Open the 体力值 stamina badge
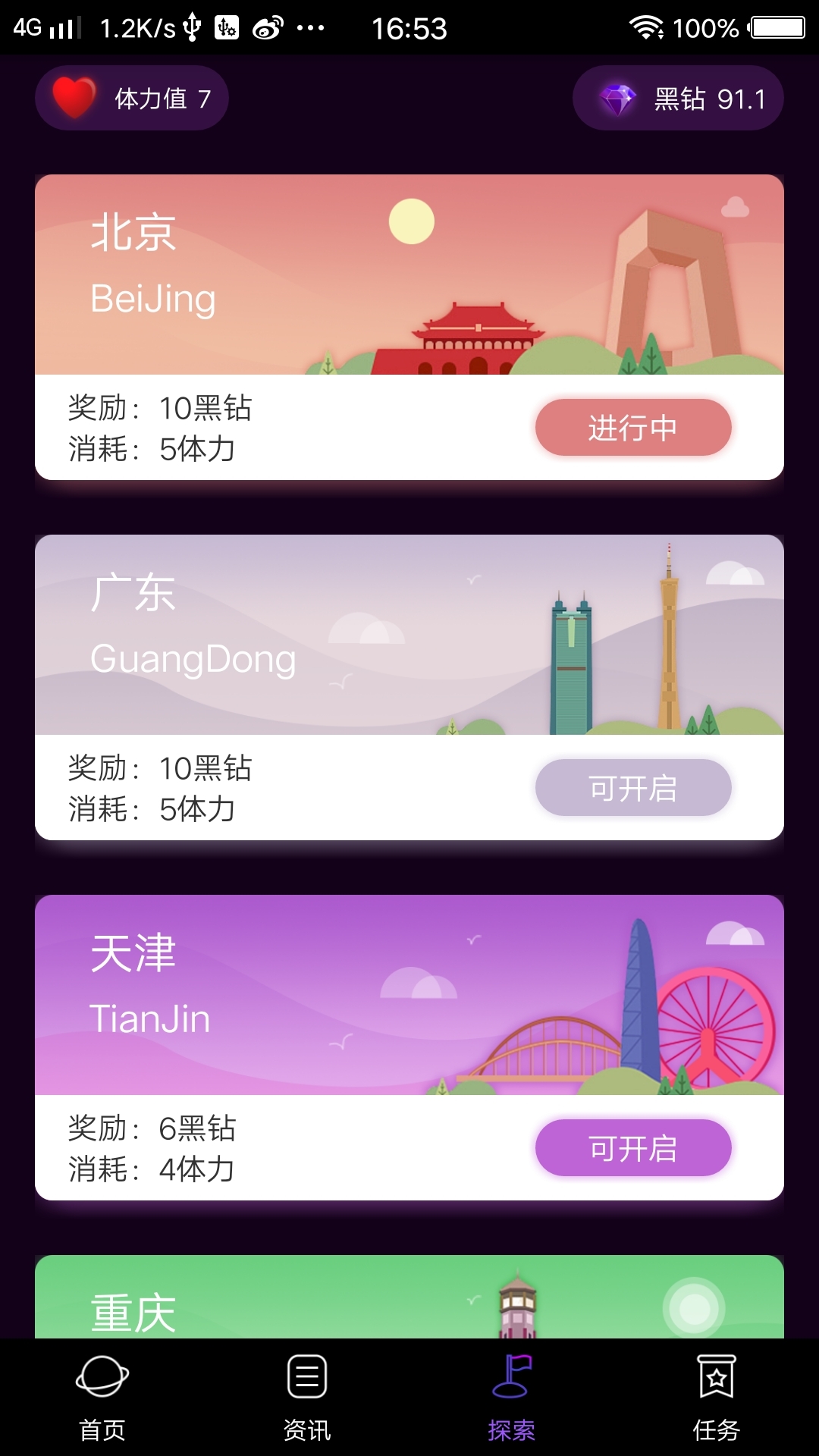Screen dimensions: 819x1456 tap(132, 99)
